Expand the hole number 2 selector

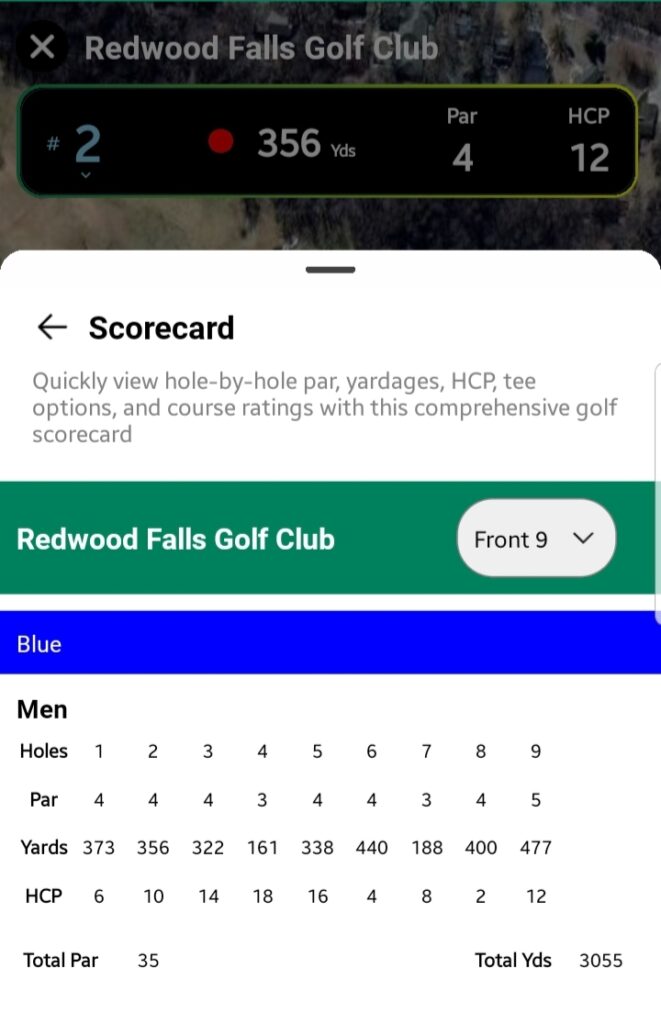[x=86, y=151]
